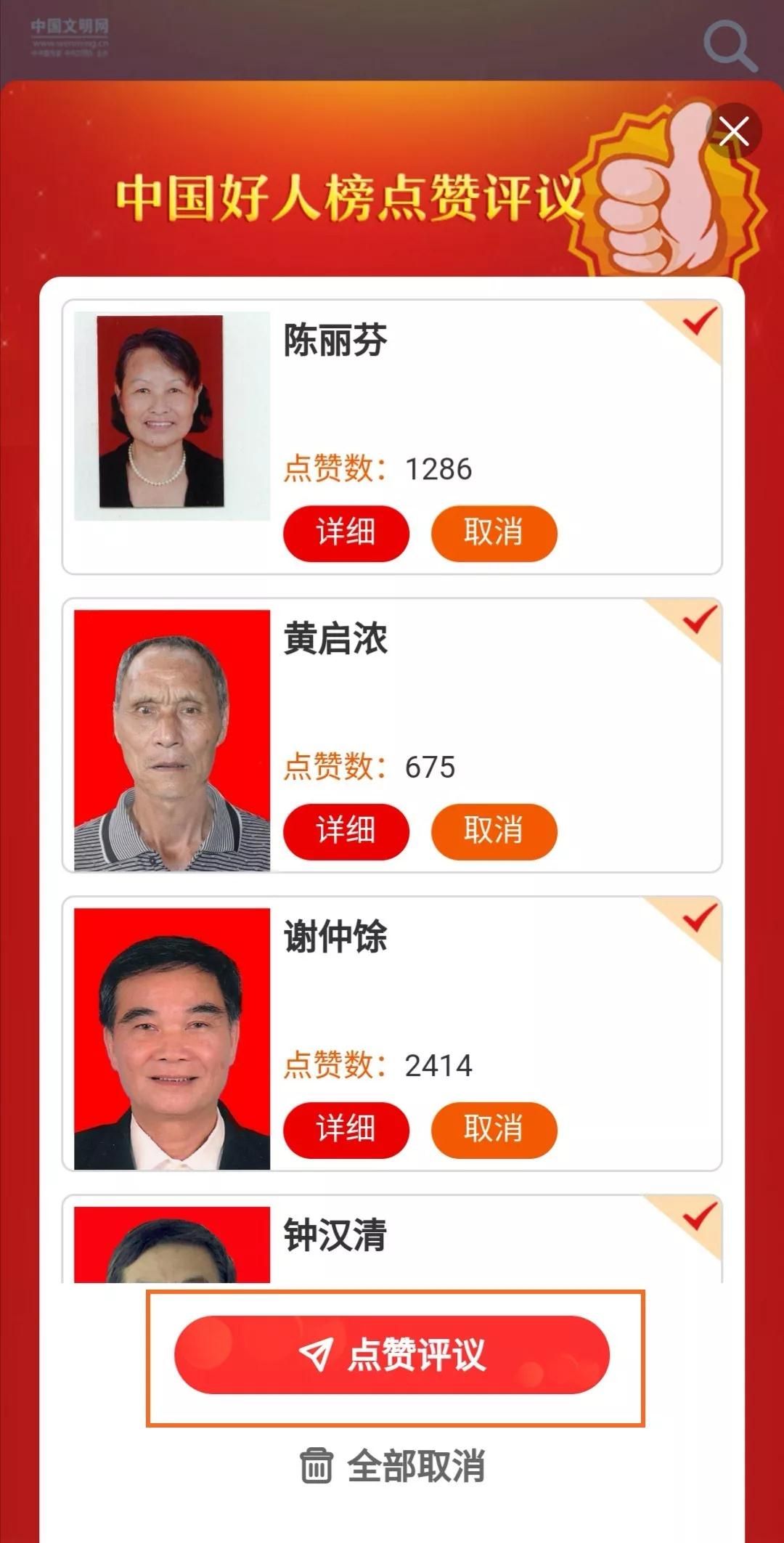Tap 取消 for 陈丽芬

494,533
